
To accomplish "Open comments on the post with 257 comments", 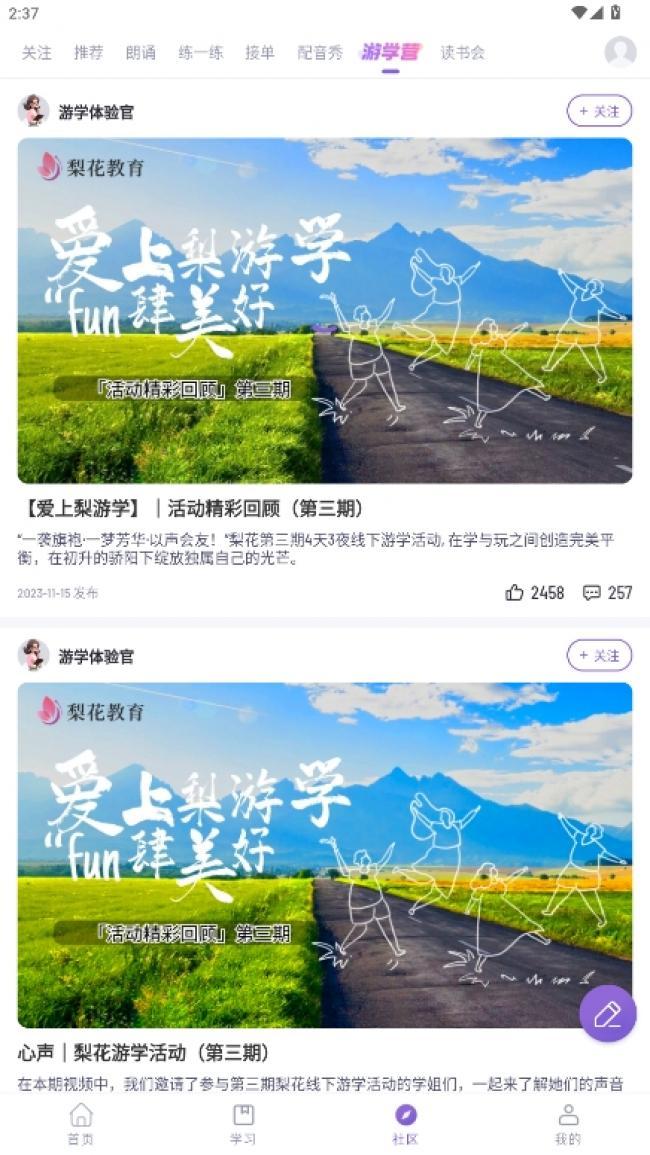I will click(592, 593).
